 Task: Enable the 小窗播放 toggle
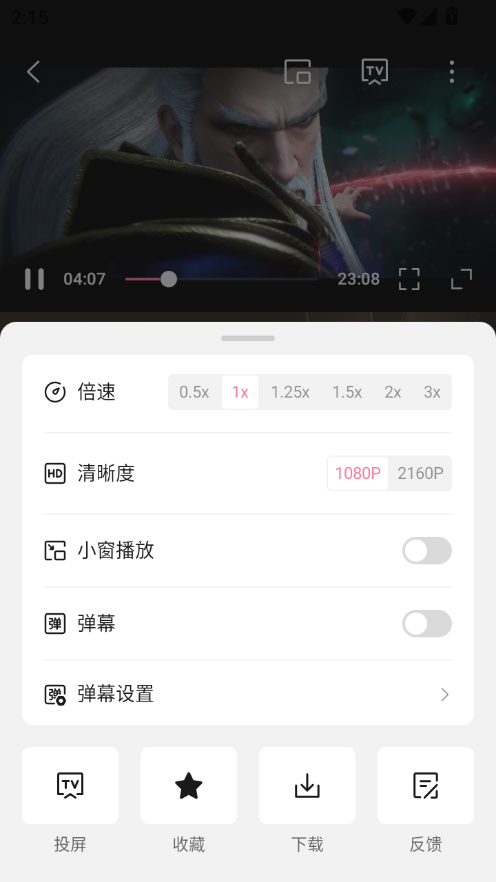[427, 551]
